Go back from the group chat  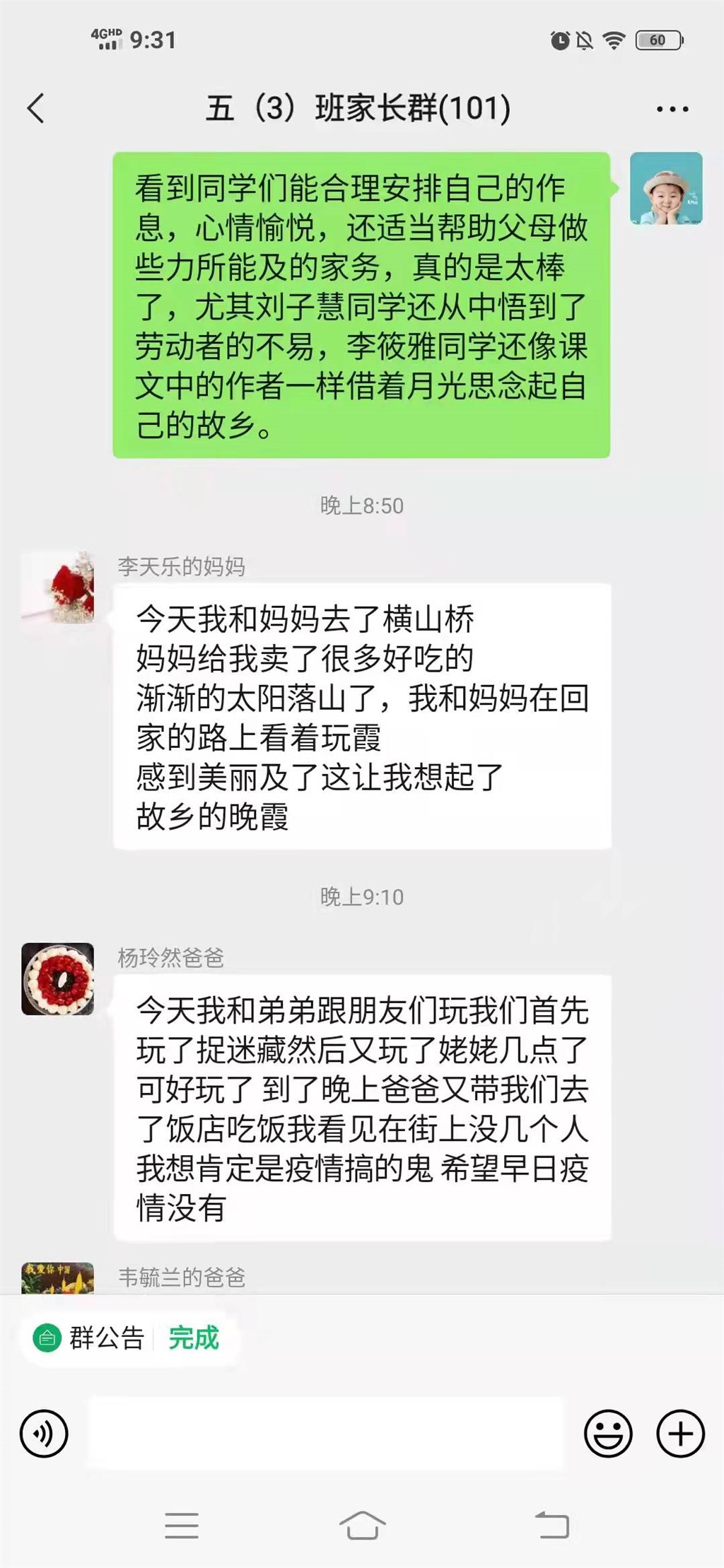(36, 109)
